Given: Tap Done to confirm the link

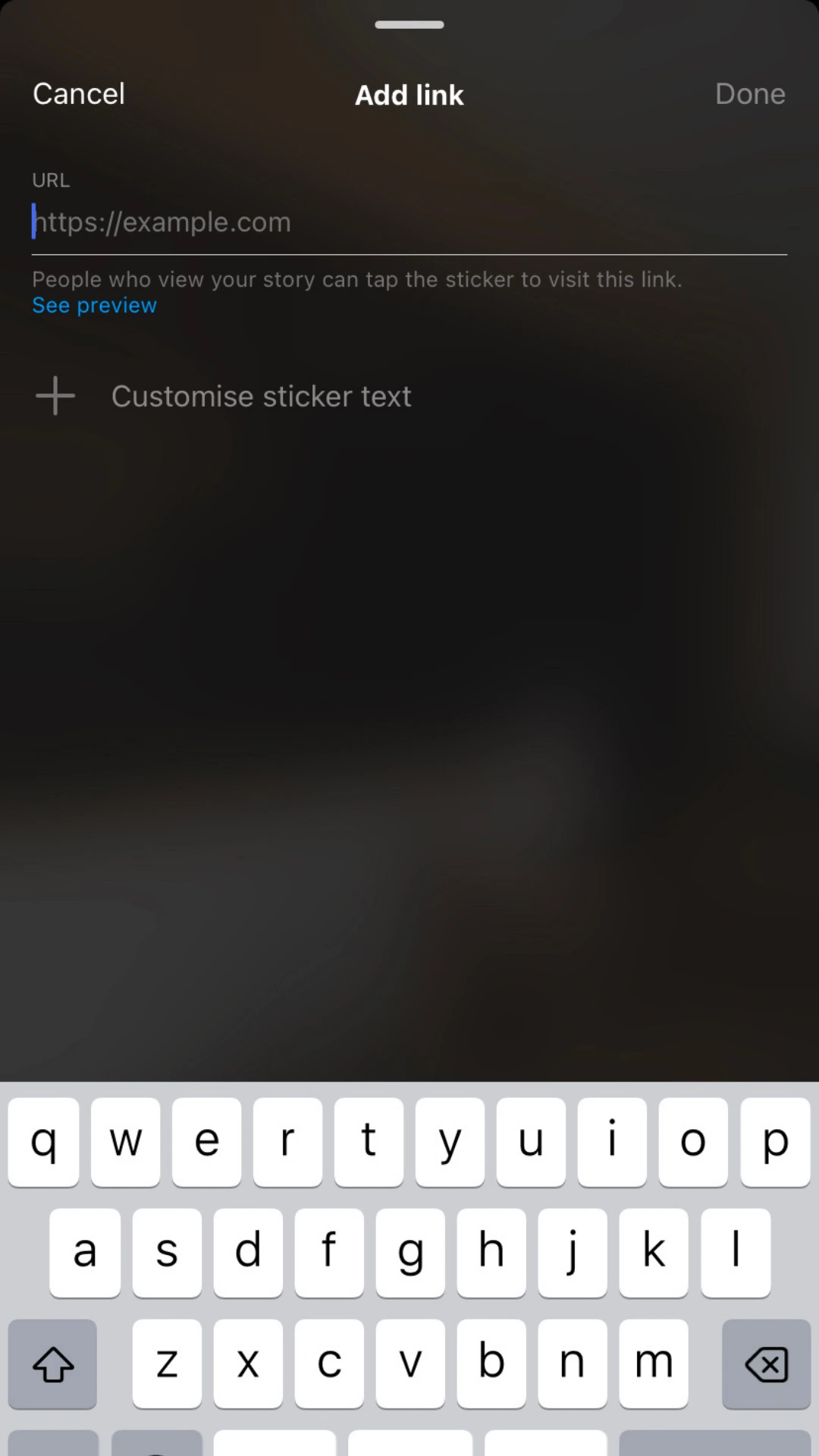Looking at the screenshot, I should (749, 94).
